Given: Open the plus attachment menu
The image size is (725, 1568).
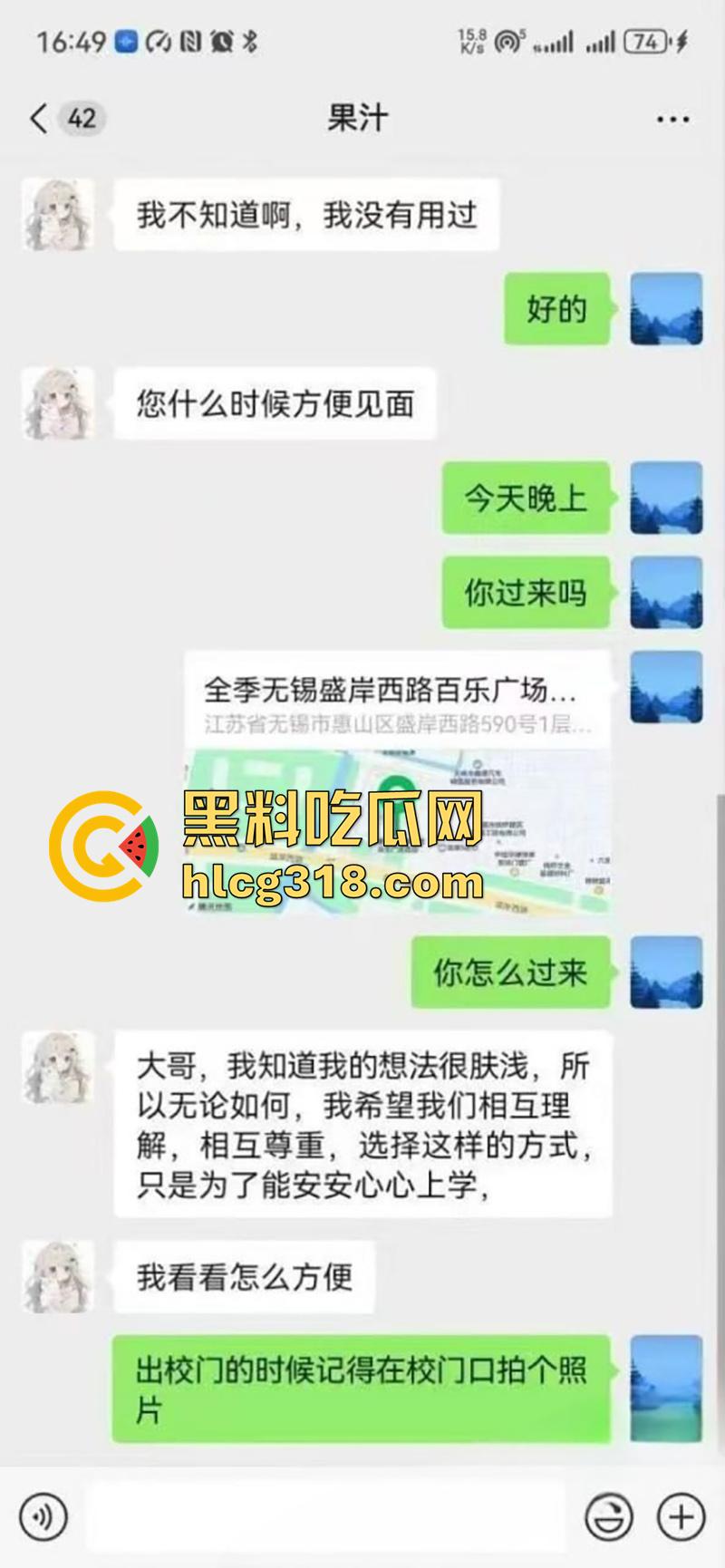Looking at the screenshot, I should pyautogui.click(x=681, y=1516).
